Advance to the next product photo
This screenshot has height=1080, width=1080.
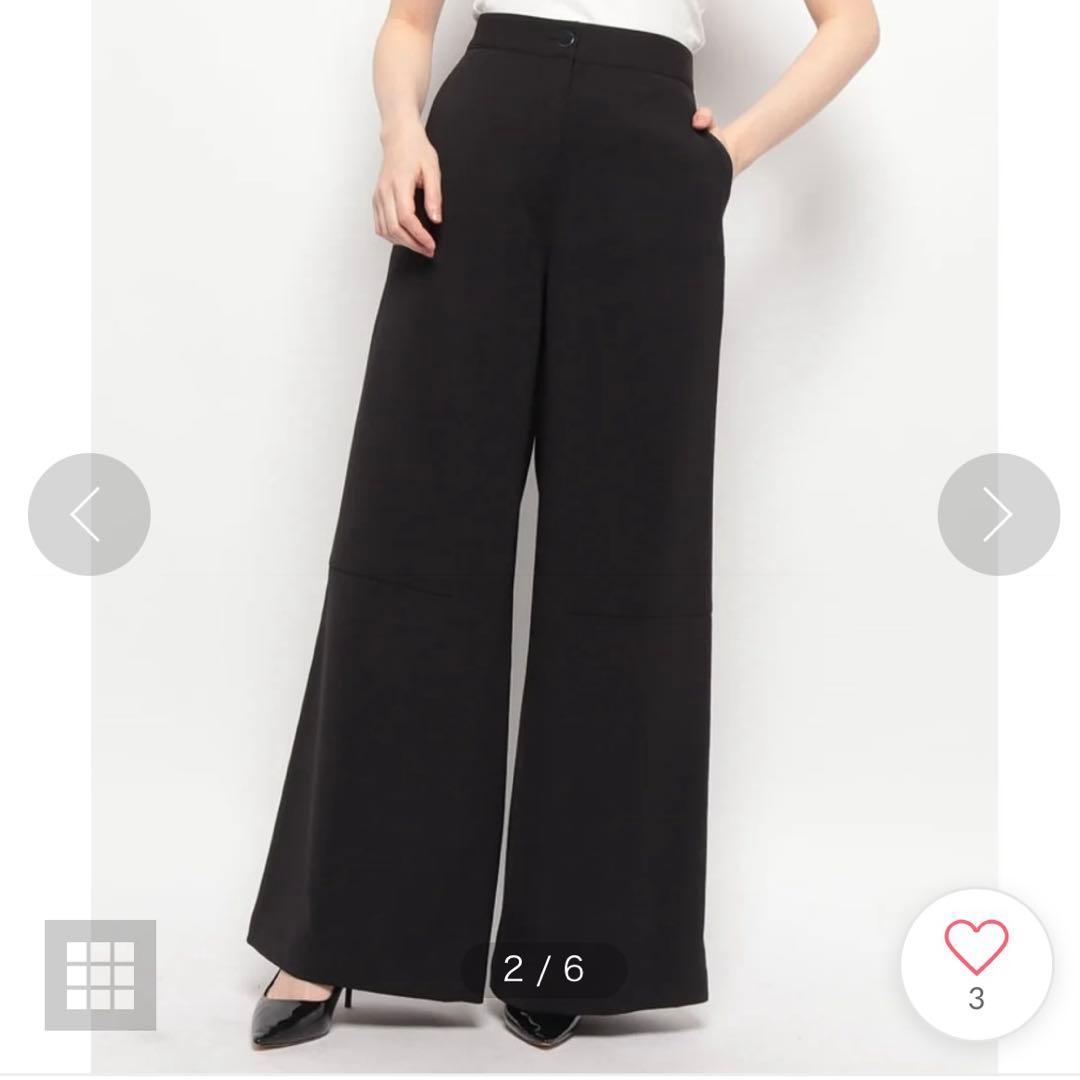[998, 514]
